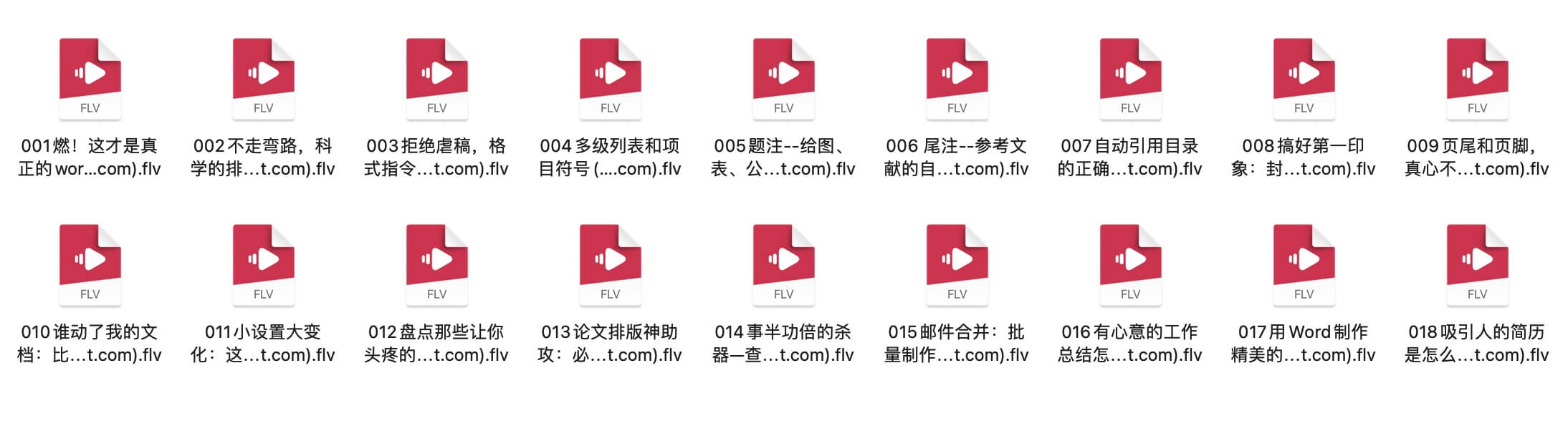Select file 008 搞好第一印象：封
The height and width of the screenshot is (431, 1568).
tap(1304, 78)
